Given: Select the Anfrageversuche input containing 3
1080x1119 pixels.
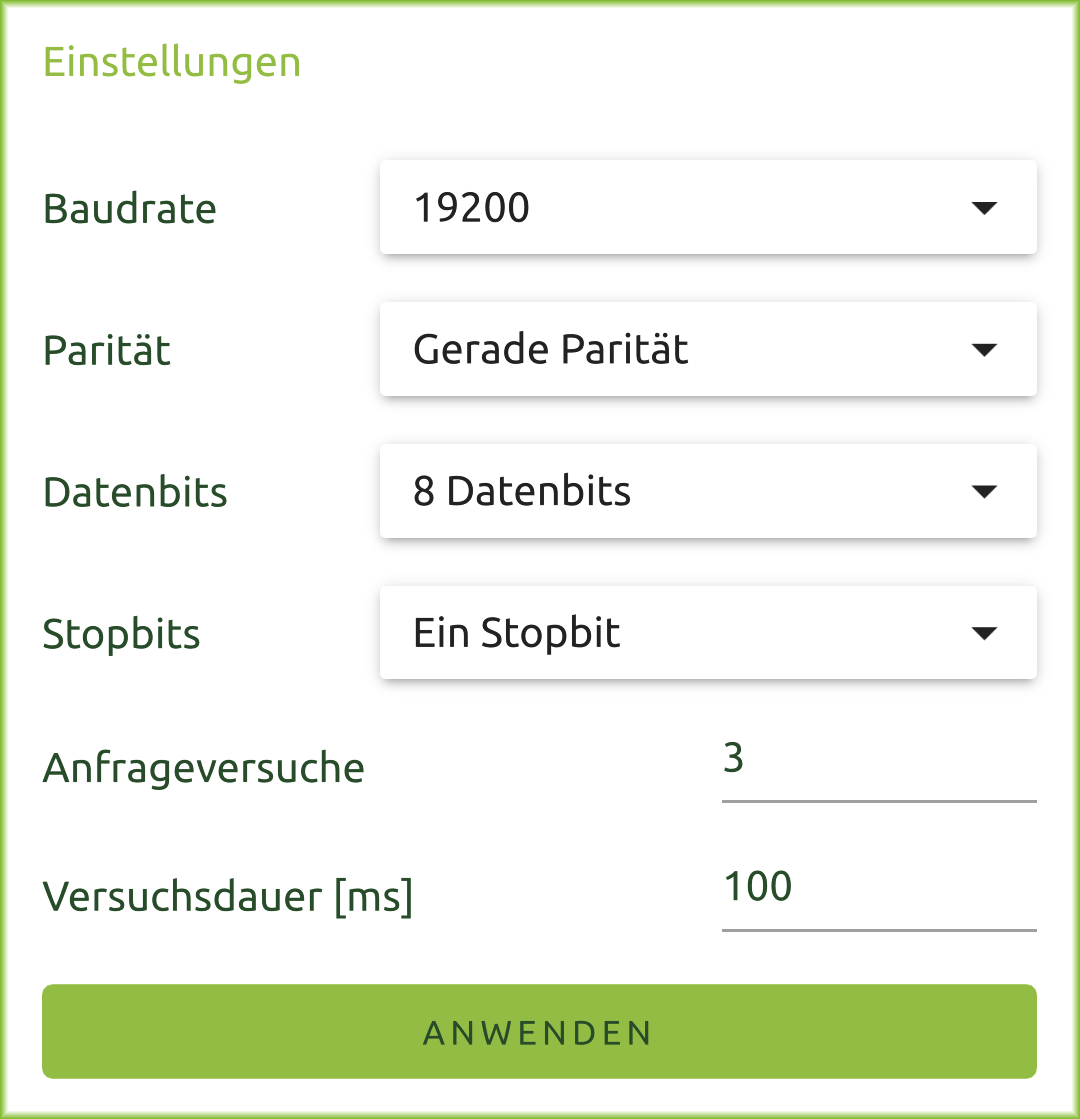Looking at the screenshot, I should pos(878,763).
